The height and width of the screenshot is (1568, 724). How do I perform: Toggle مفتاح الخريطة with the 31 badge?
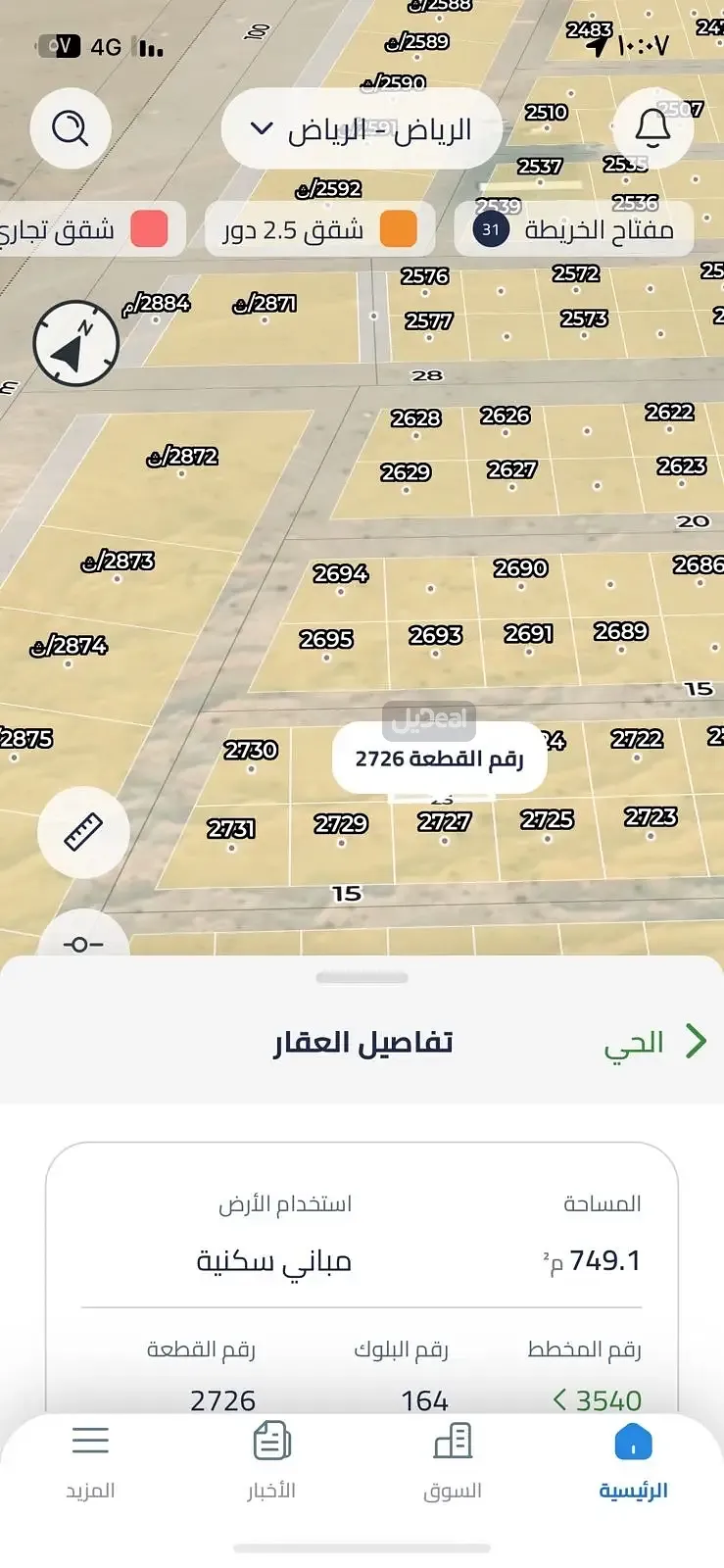pos(574,229)
